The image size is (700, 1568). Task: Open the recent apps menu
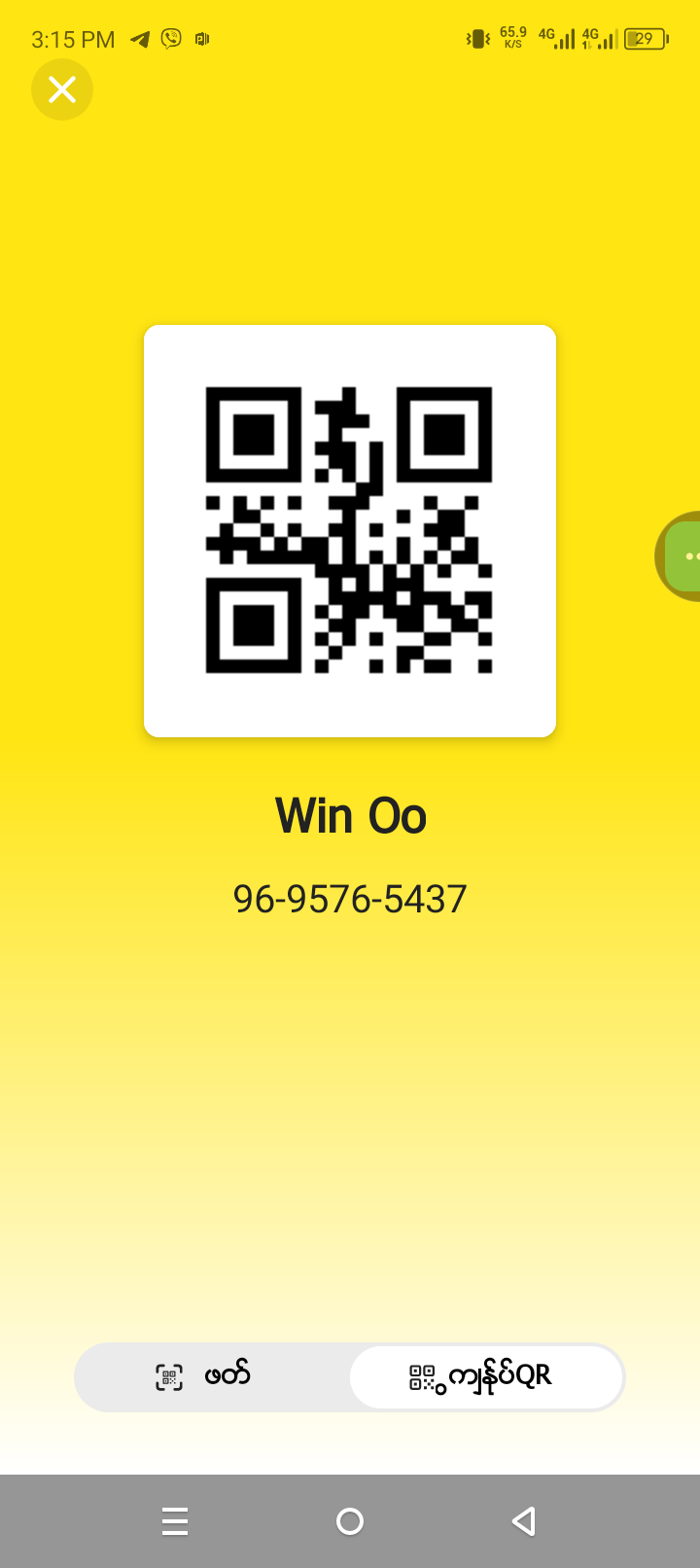point(175,1520)
